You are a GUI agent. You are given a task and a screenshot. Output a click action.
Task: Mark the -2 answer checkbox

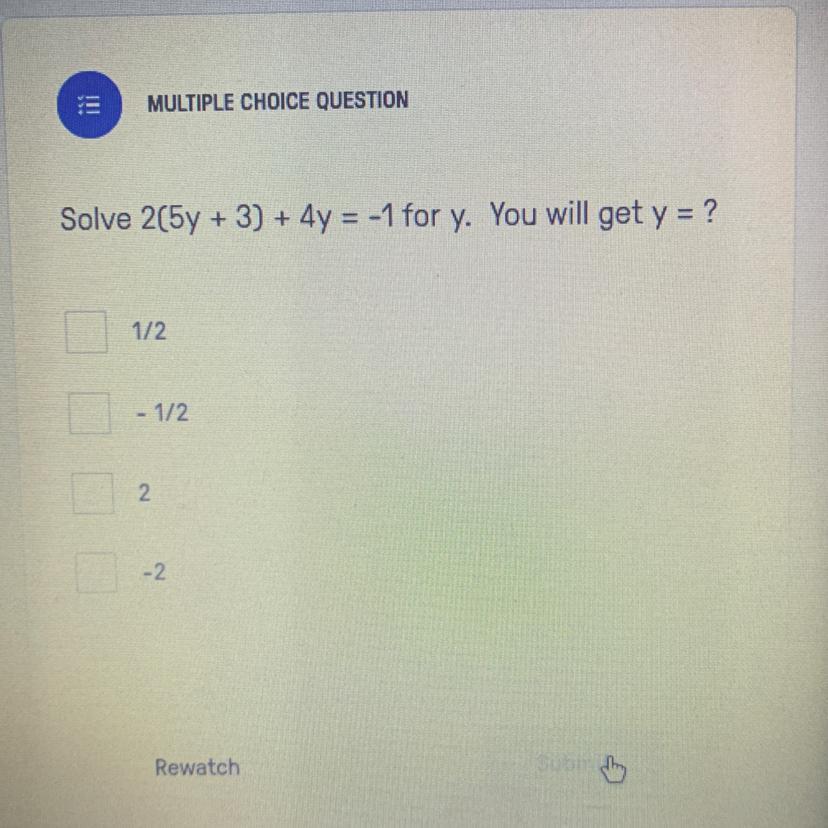[x=97, y=573]
